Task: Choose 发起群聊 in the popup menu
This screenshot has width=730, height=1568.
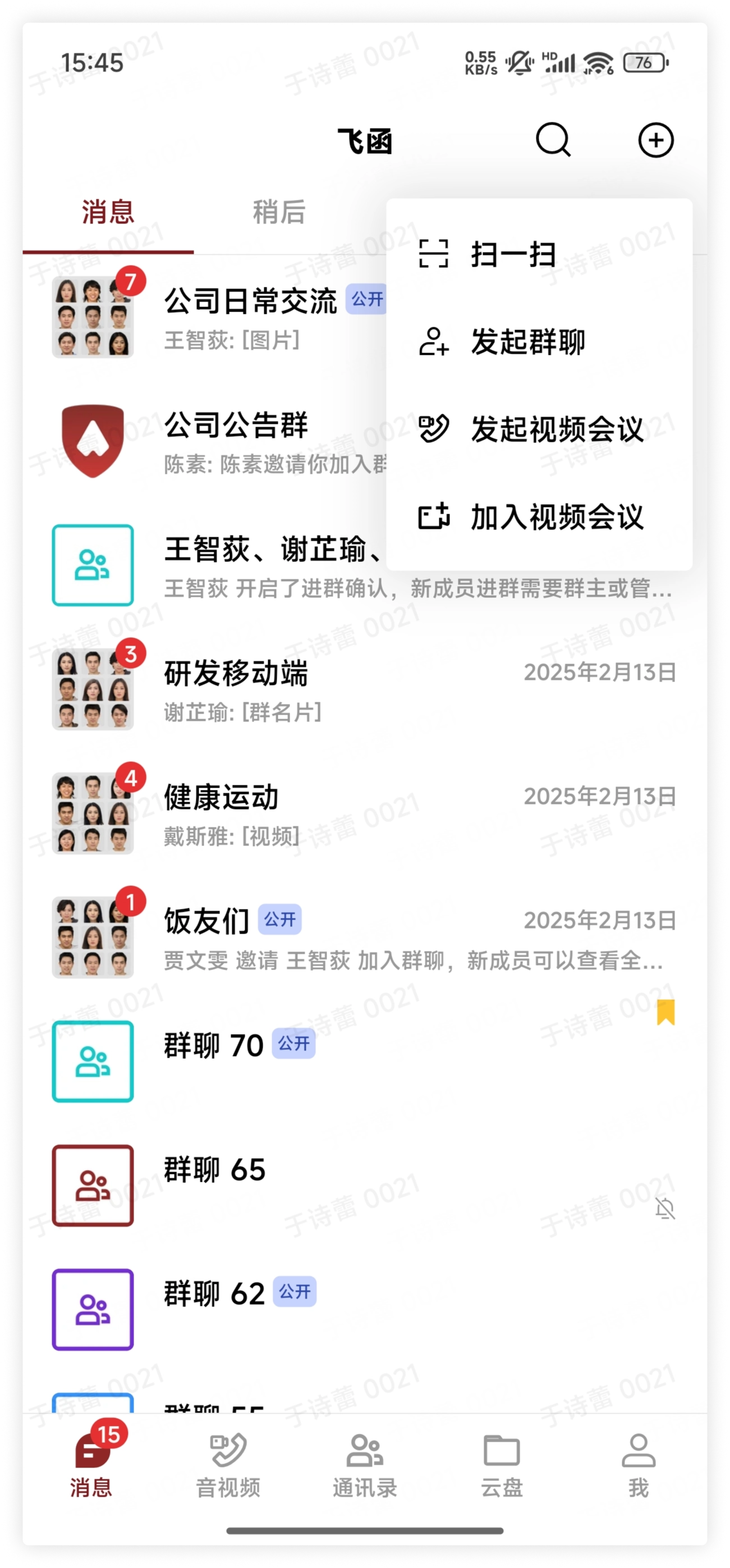Action: 527,341
